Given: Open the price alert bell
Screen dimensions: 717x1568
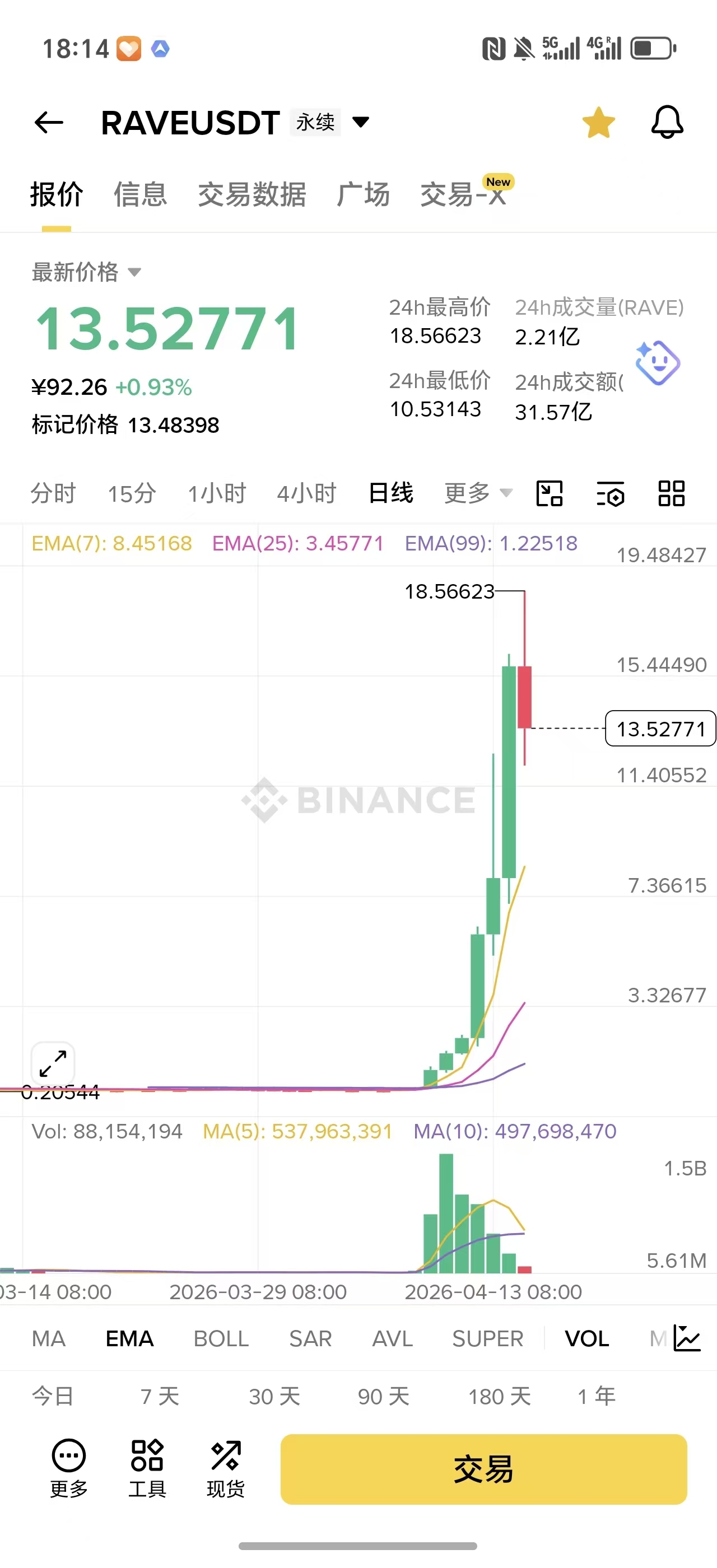Looking at the screenshot, I should tap(667, 122).
